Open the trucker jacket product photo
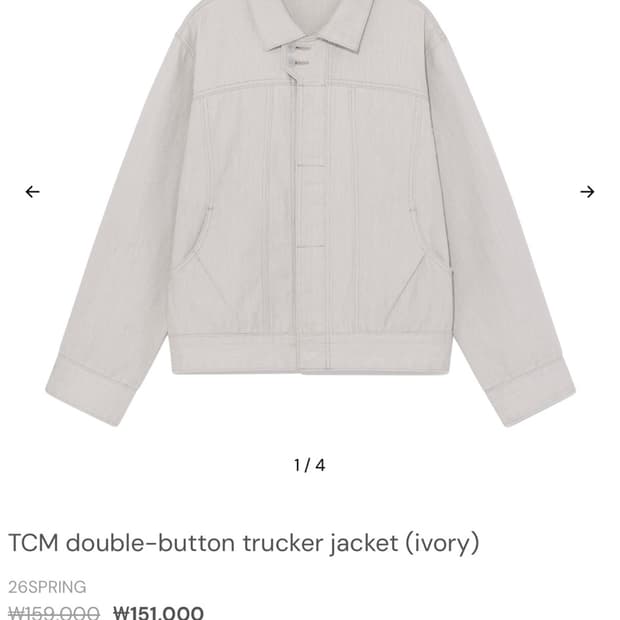The width and height of the screenshot is (620, 620). point(310,214)
